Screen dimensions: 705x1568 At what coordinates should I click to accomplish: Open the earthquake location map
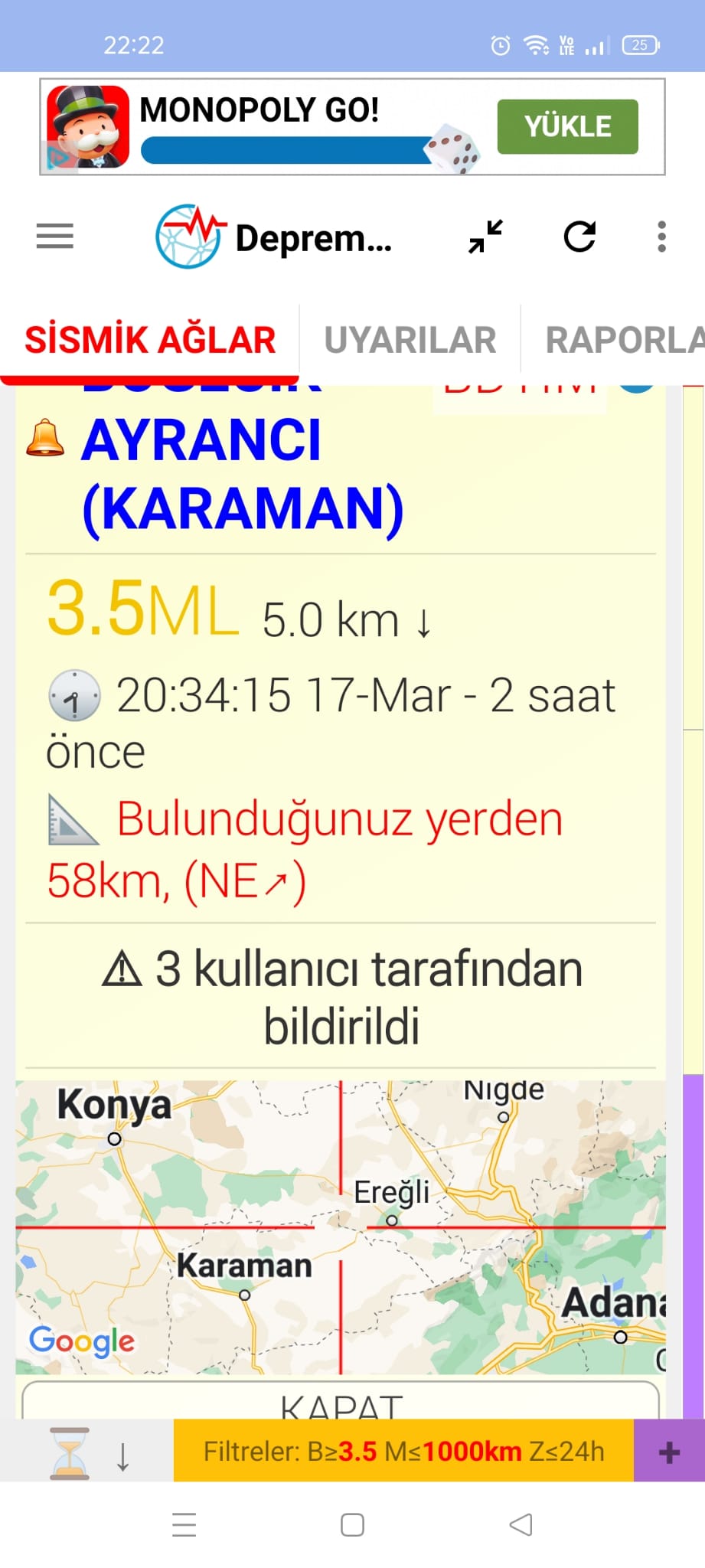point(341,1227)
